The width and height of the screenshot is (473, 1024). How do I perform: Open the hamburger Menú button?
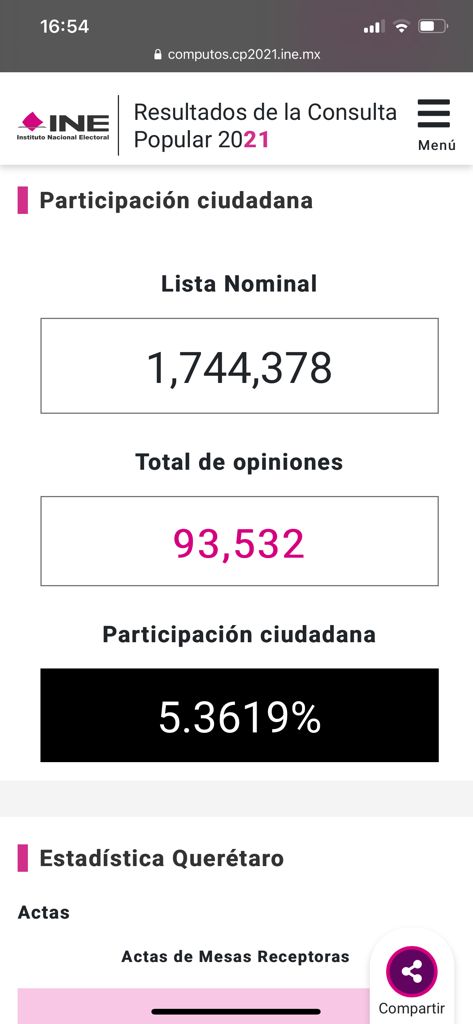tap(436, 125)
